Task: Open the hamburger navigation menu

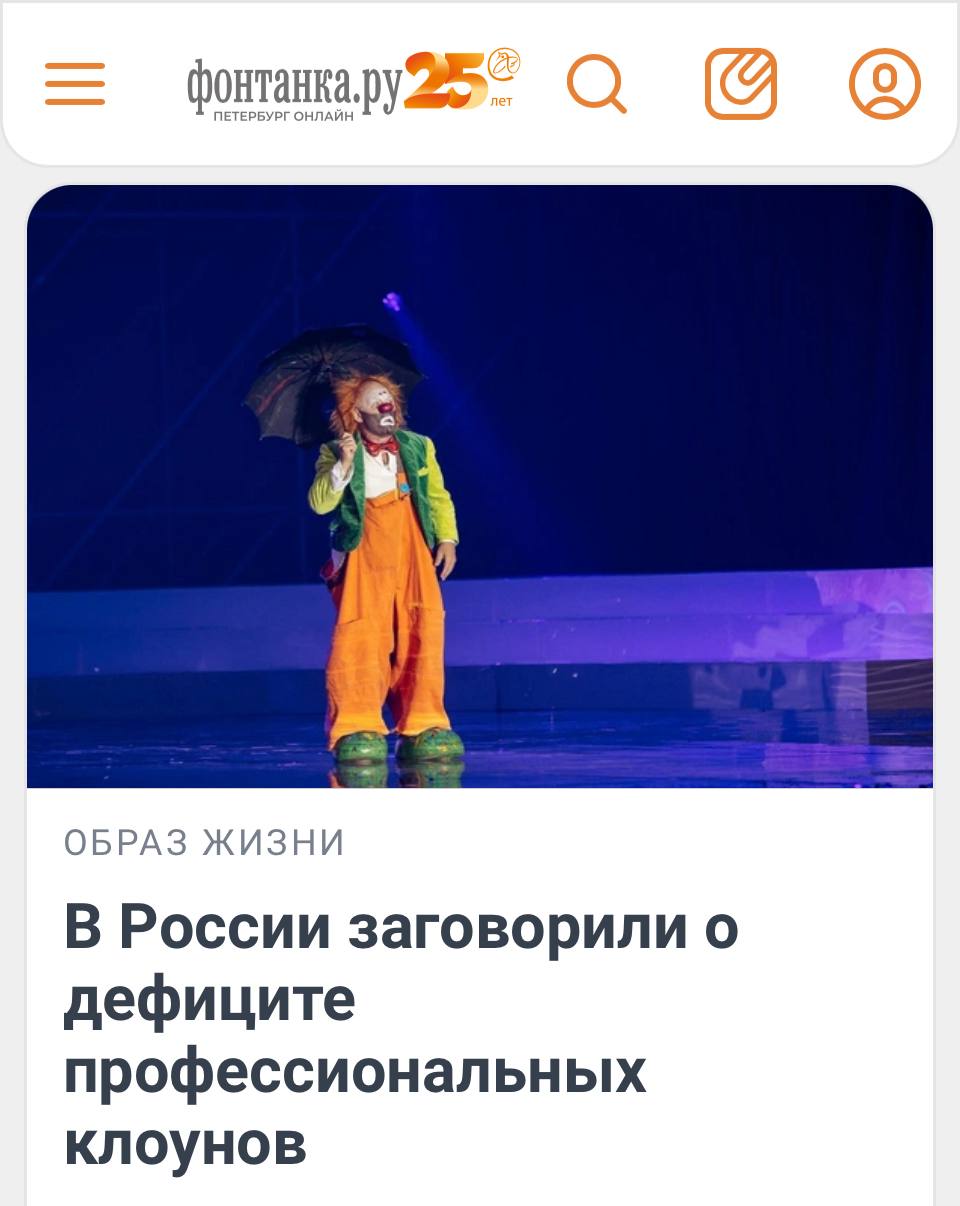Action: tap(75, 84)
